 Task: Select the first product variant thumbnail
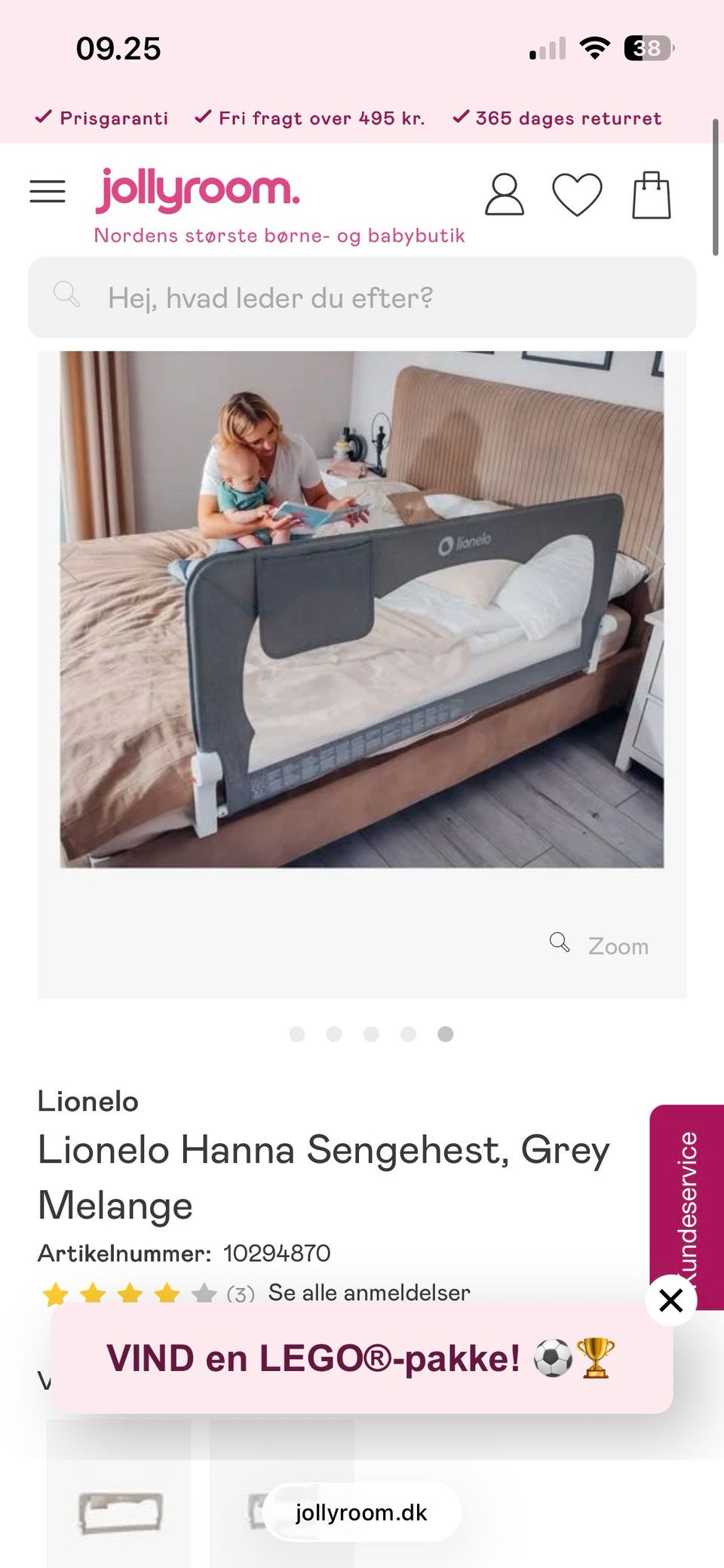pos(119,1493)
